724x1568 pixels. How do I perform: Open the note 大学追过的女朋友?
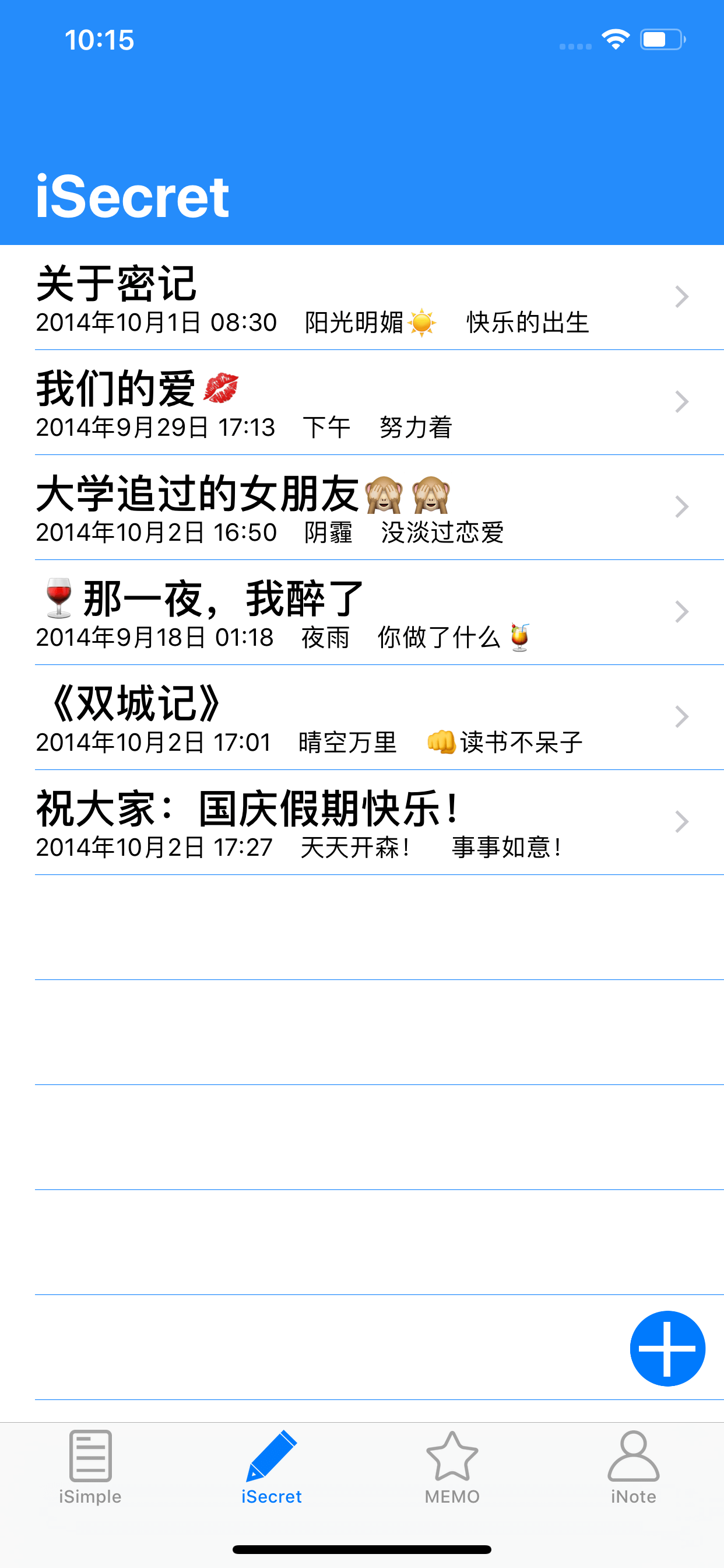[361, 507]
